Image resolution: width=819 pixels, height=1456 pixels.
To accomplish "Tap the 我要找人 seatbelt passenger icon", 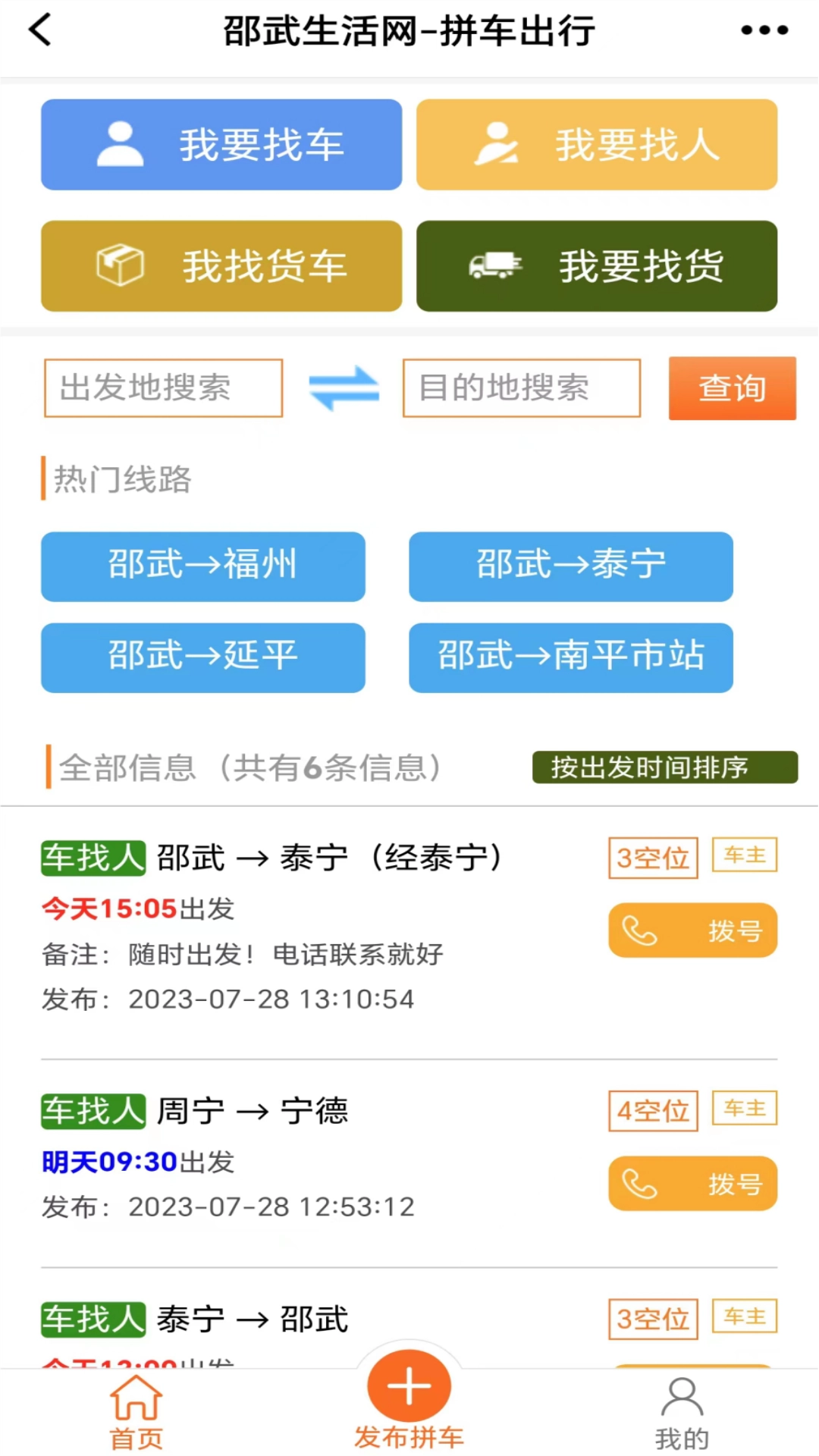I will [497, 144].
